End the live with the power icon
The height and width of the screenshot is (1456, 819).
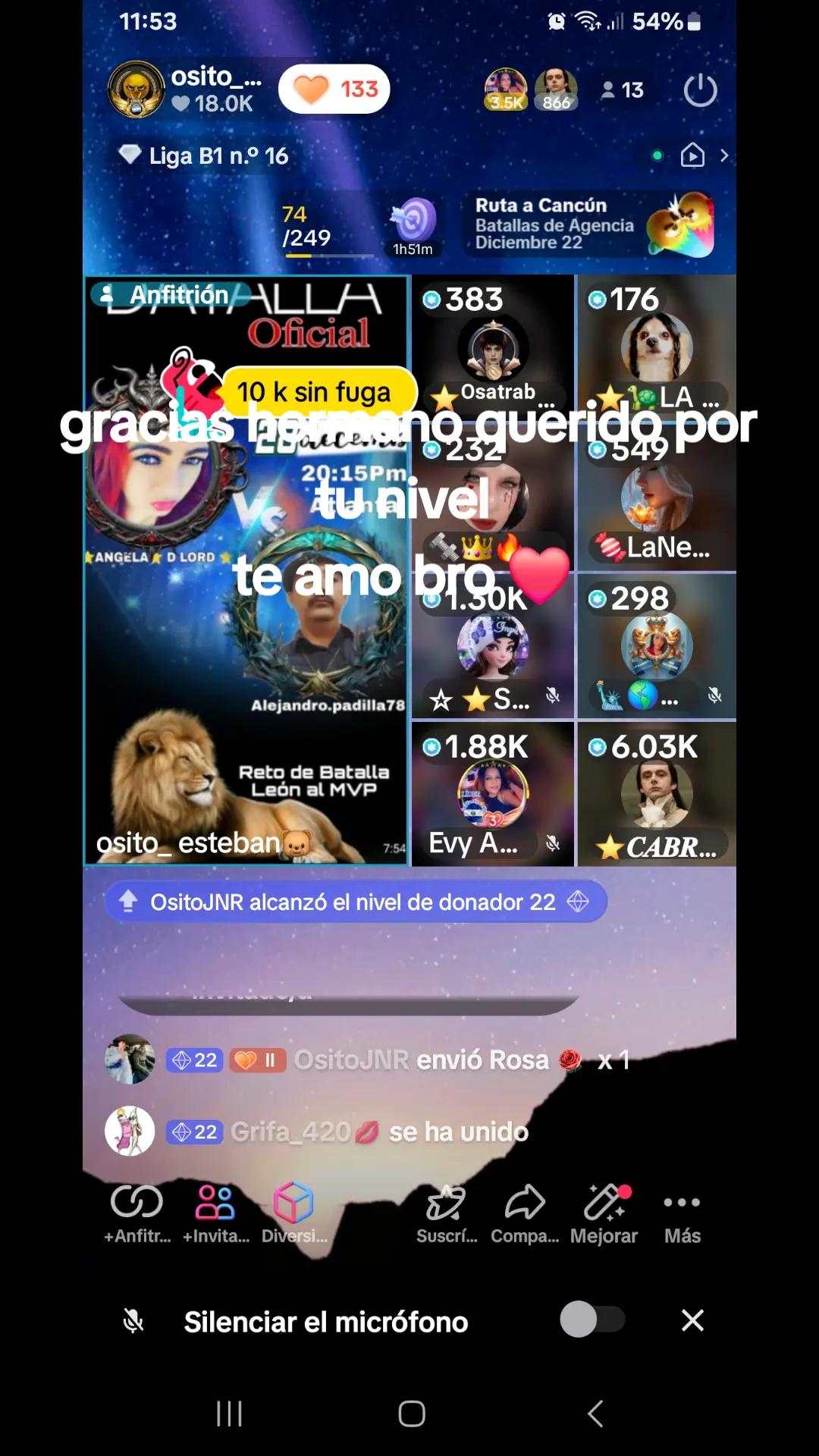(x=699, y=90)
